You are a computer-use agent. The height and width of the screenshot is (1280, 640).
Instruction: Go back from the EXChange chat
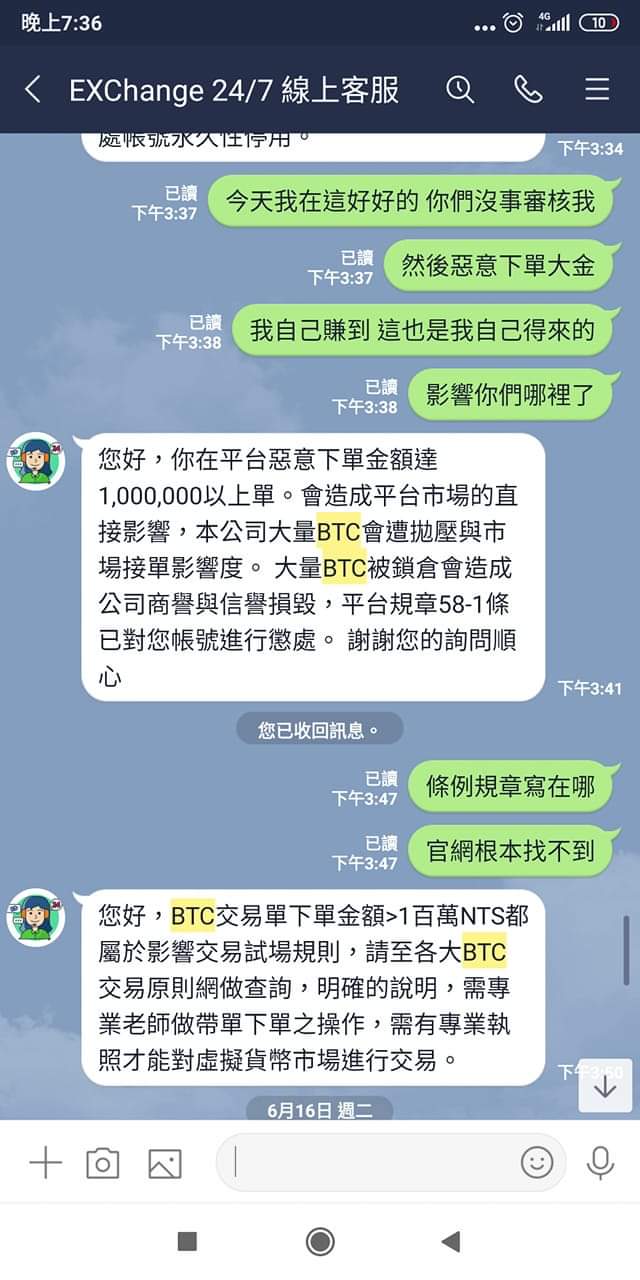pyautogui.click(x=33, y=90)
